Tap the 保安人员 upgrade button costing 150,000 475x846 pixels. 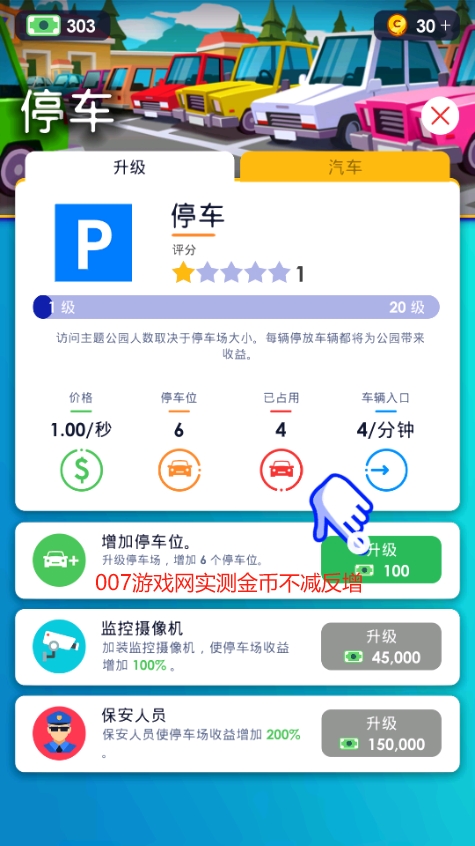coord(381,733)
